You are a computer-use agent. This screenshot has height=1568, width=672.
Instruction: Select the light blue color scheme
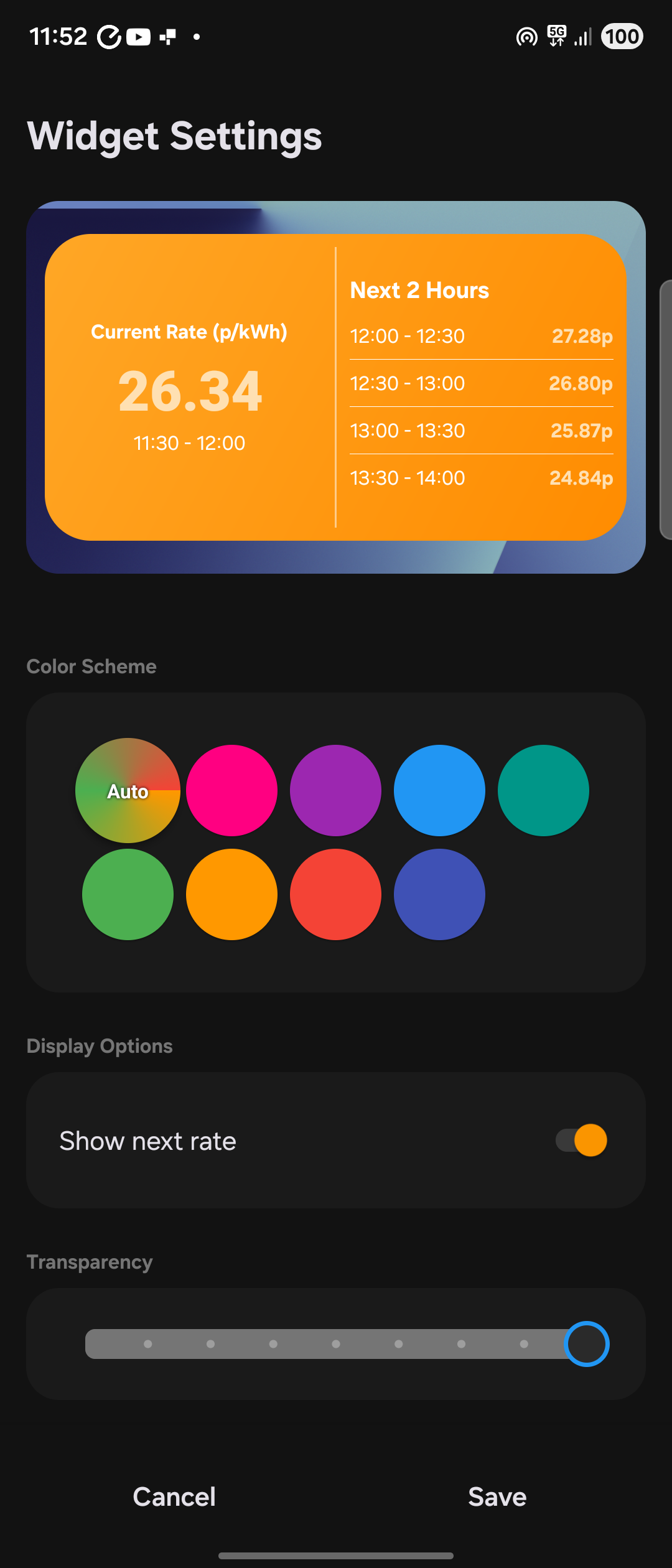coord(439,790)
